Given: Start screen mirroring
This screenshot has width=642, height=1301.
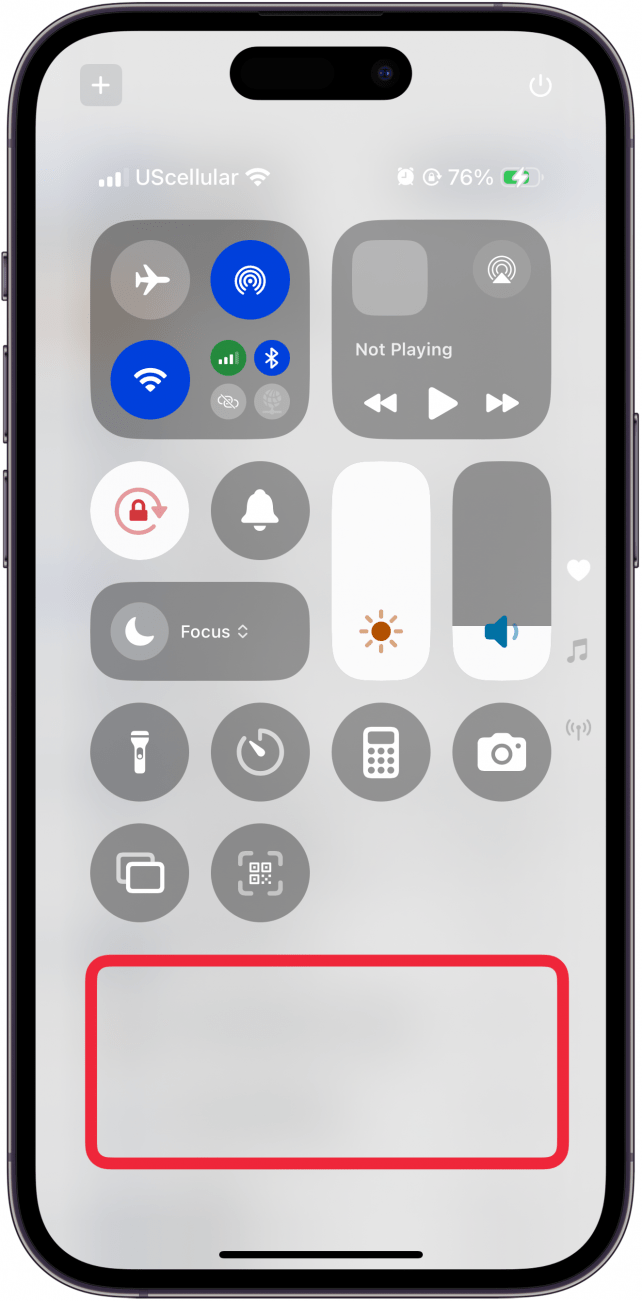Looking at the screenshot, I should (x=140, y=873).
